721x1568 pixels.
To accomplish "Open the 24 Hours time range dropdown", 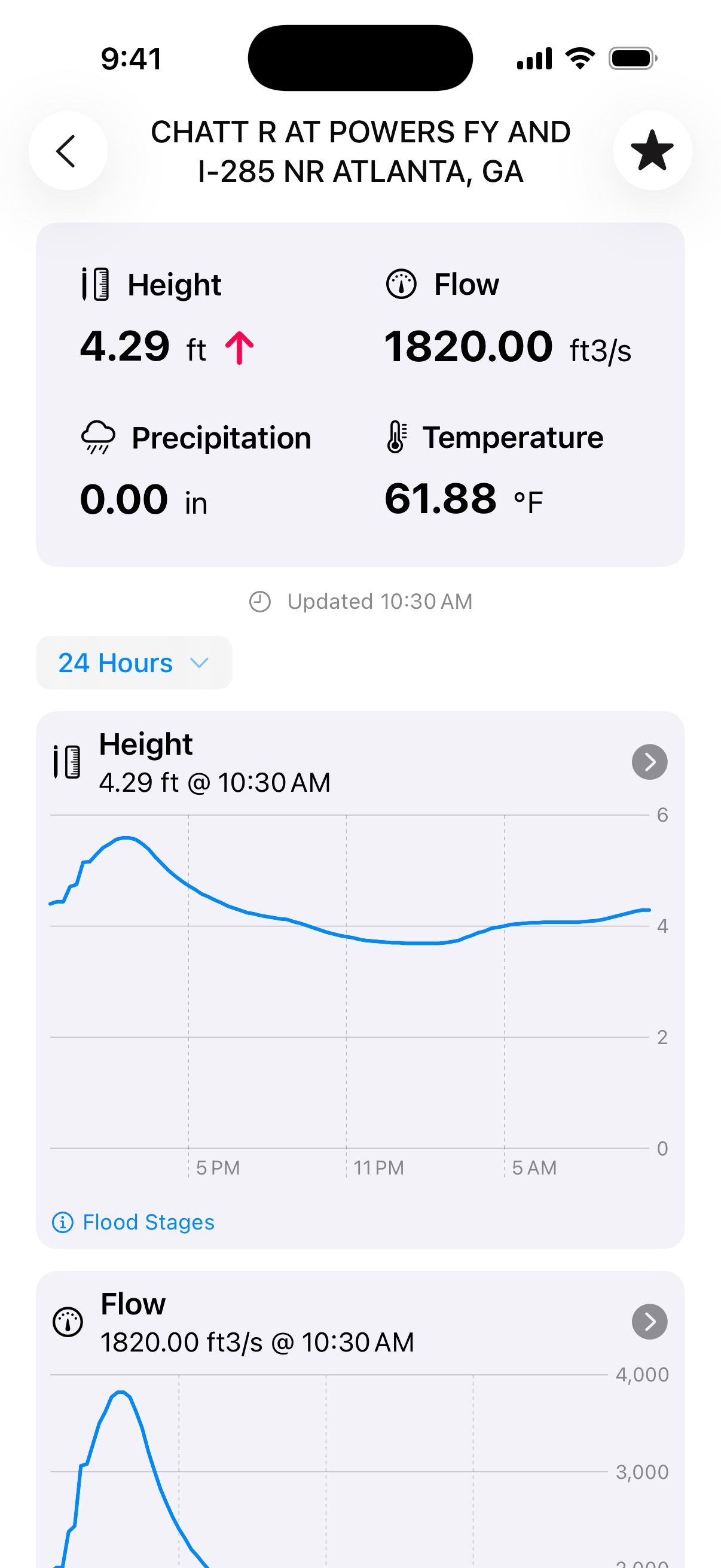I will tap(134, 663).
